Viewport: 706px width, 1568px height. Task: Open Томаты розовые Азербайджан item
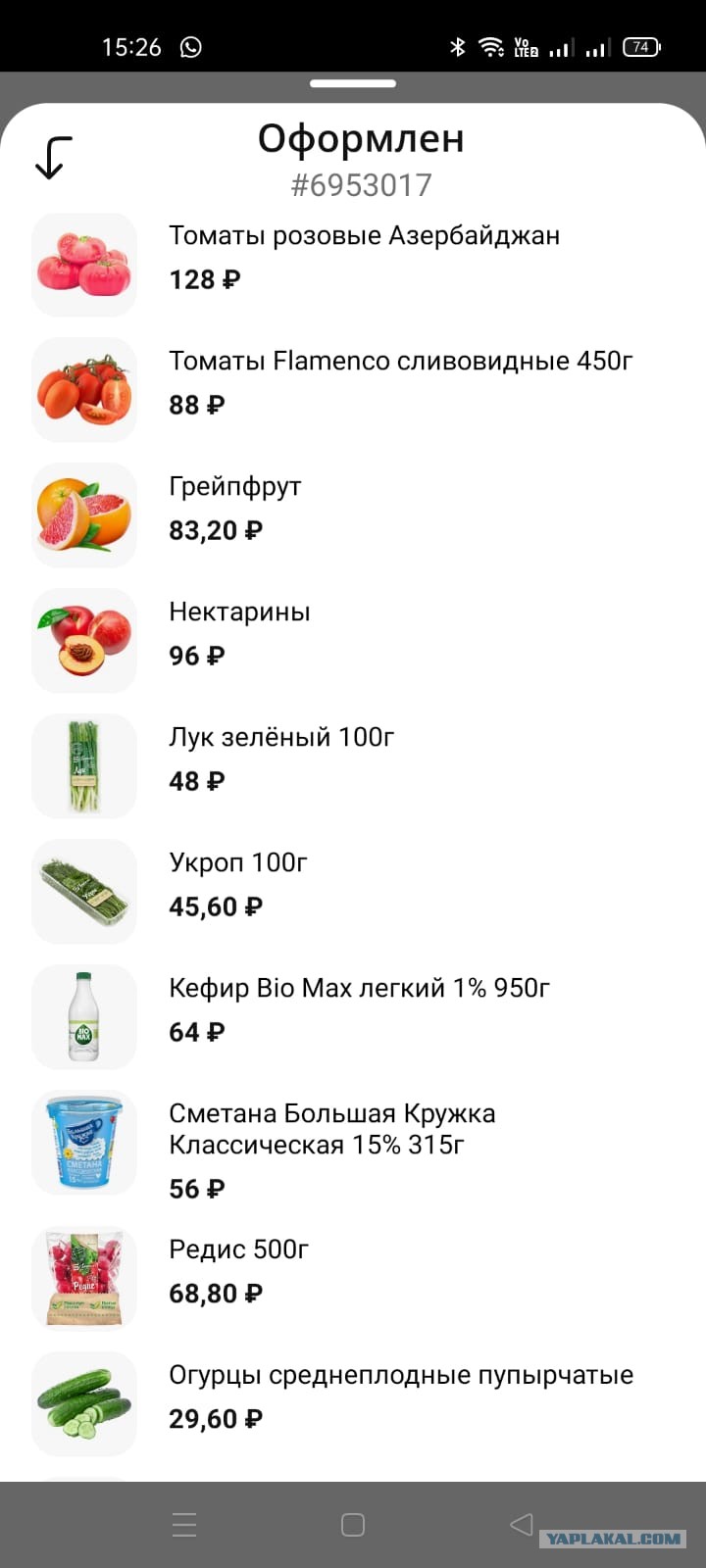(x=353, y=265)
